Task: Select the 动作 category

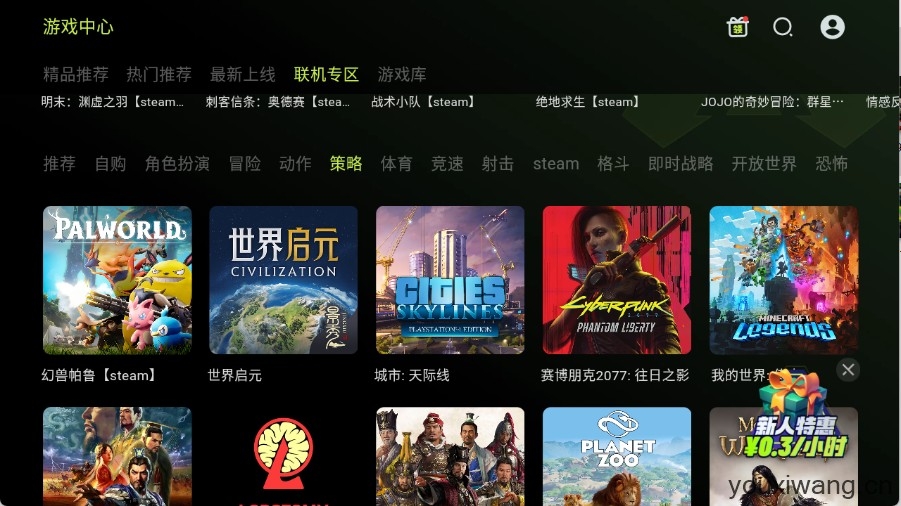Action: click(x=295, y=163)
